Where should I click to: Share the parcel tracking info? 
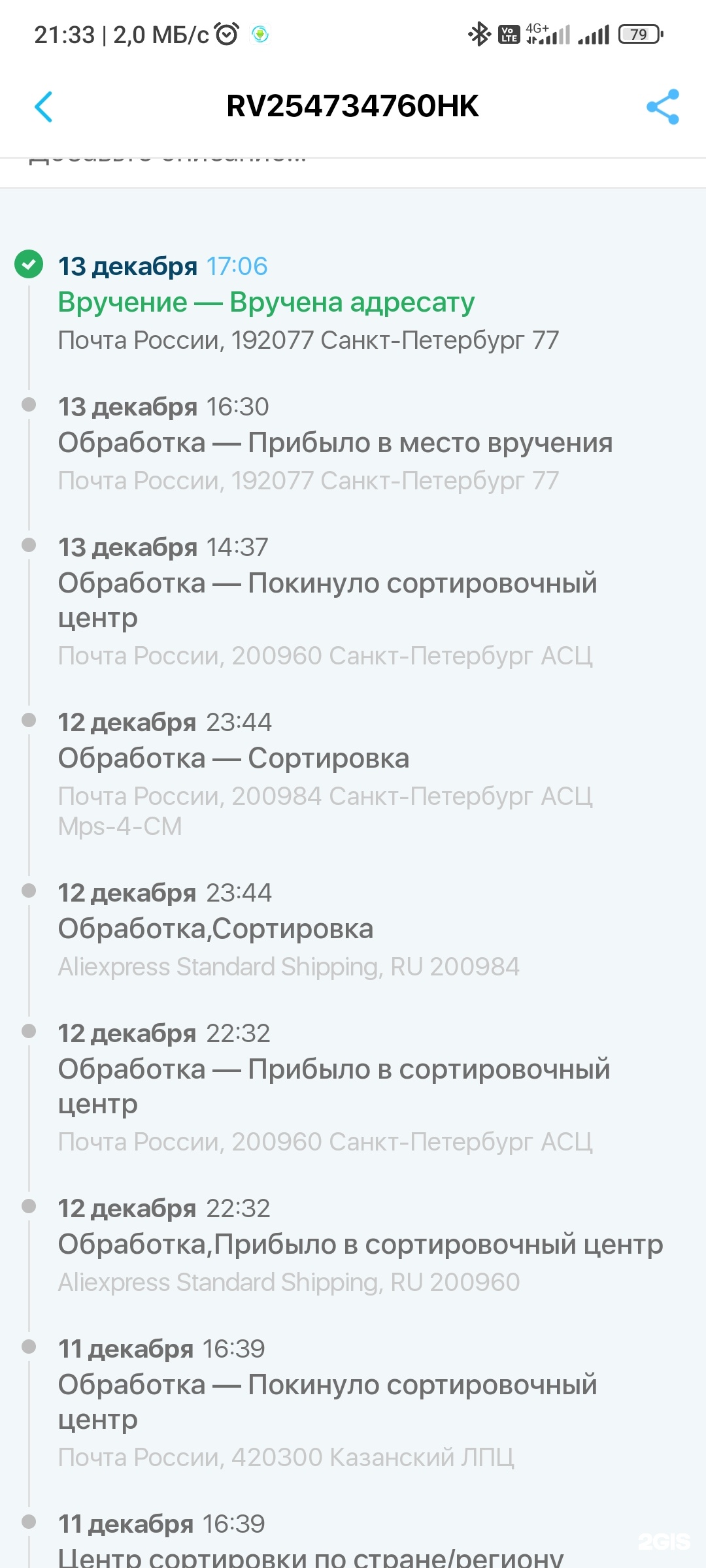click(x=662, y=106)
